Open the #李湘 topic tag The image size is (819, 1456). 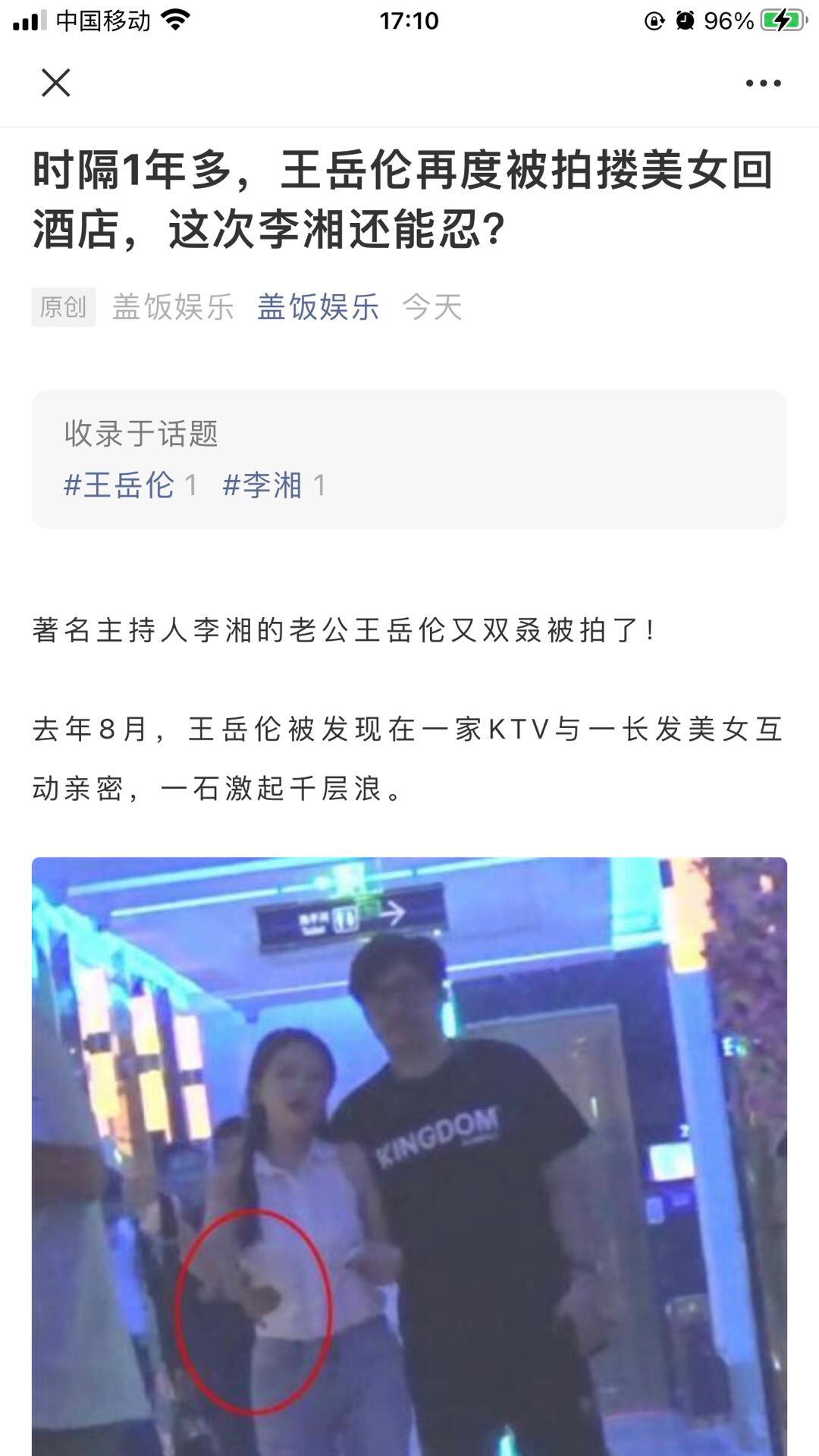[263, 485]
